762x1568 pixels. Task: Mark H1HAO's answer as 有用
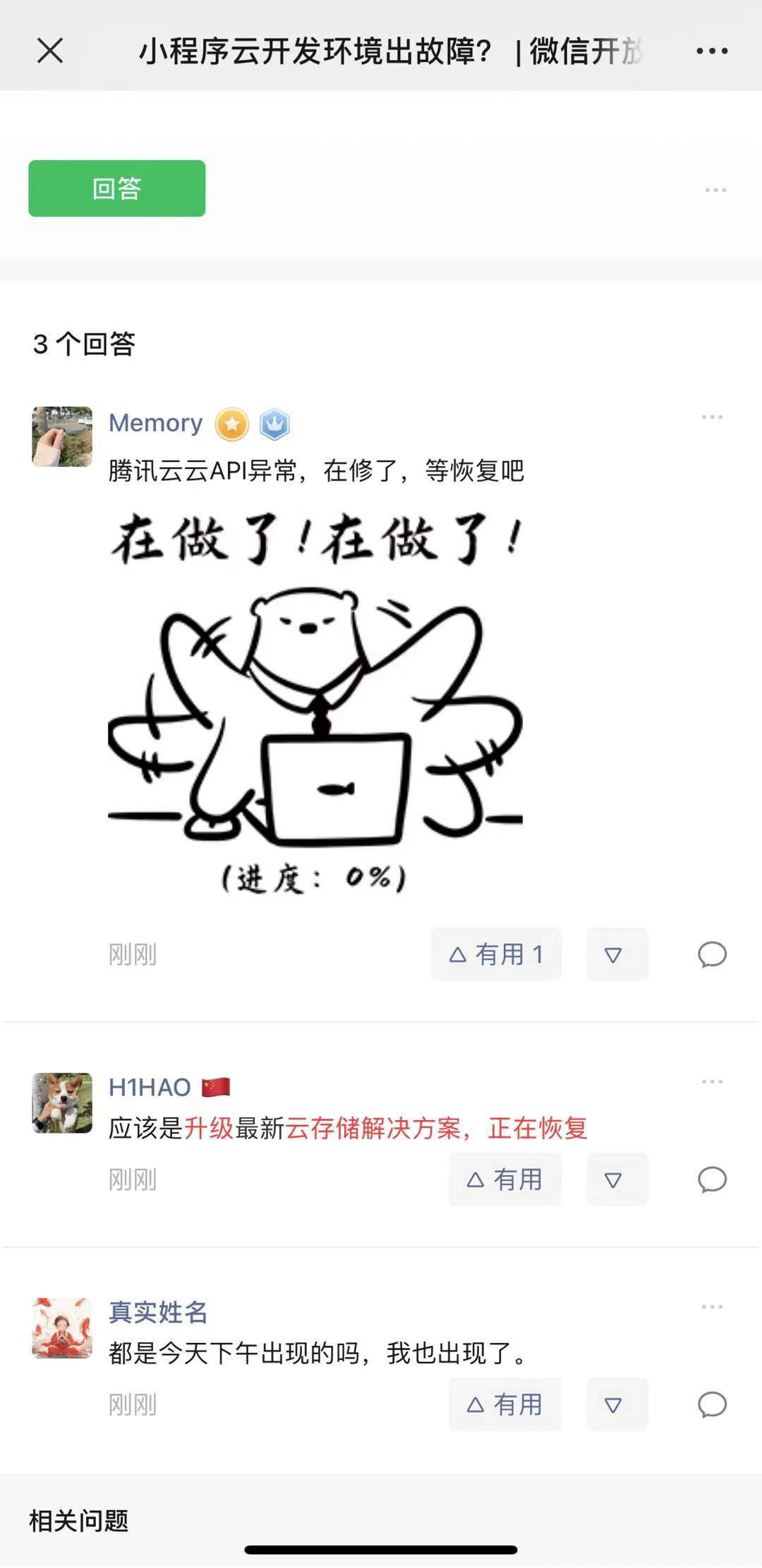pos(505,1179)
